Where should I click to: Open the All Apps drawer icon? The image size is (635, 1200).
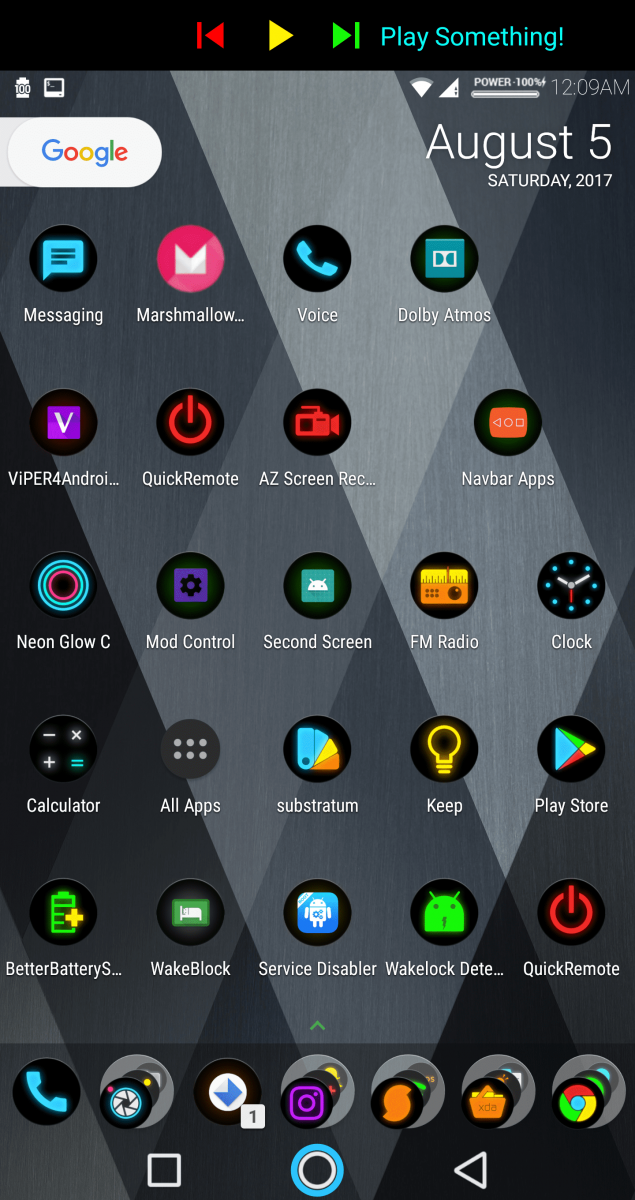190,749
